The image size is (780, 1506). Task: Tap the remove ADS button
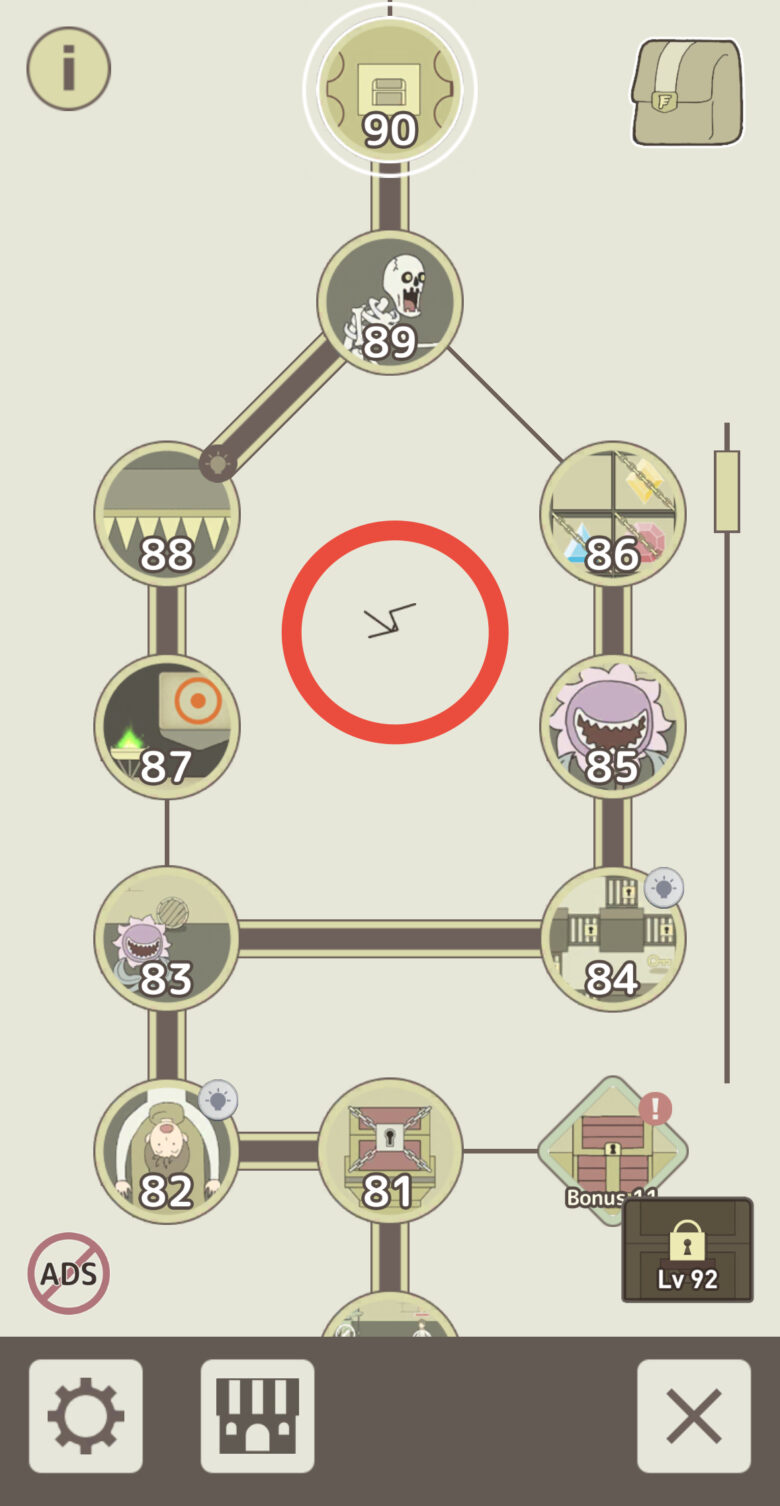point(68,1273)
